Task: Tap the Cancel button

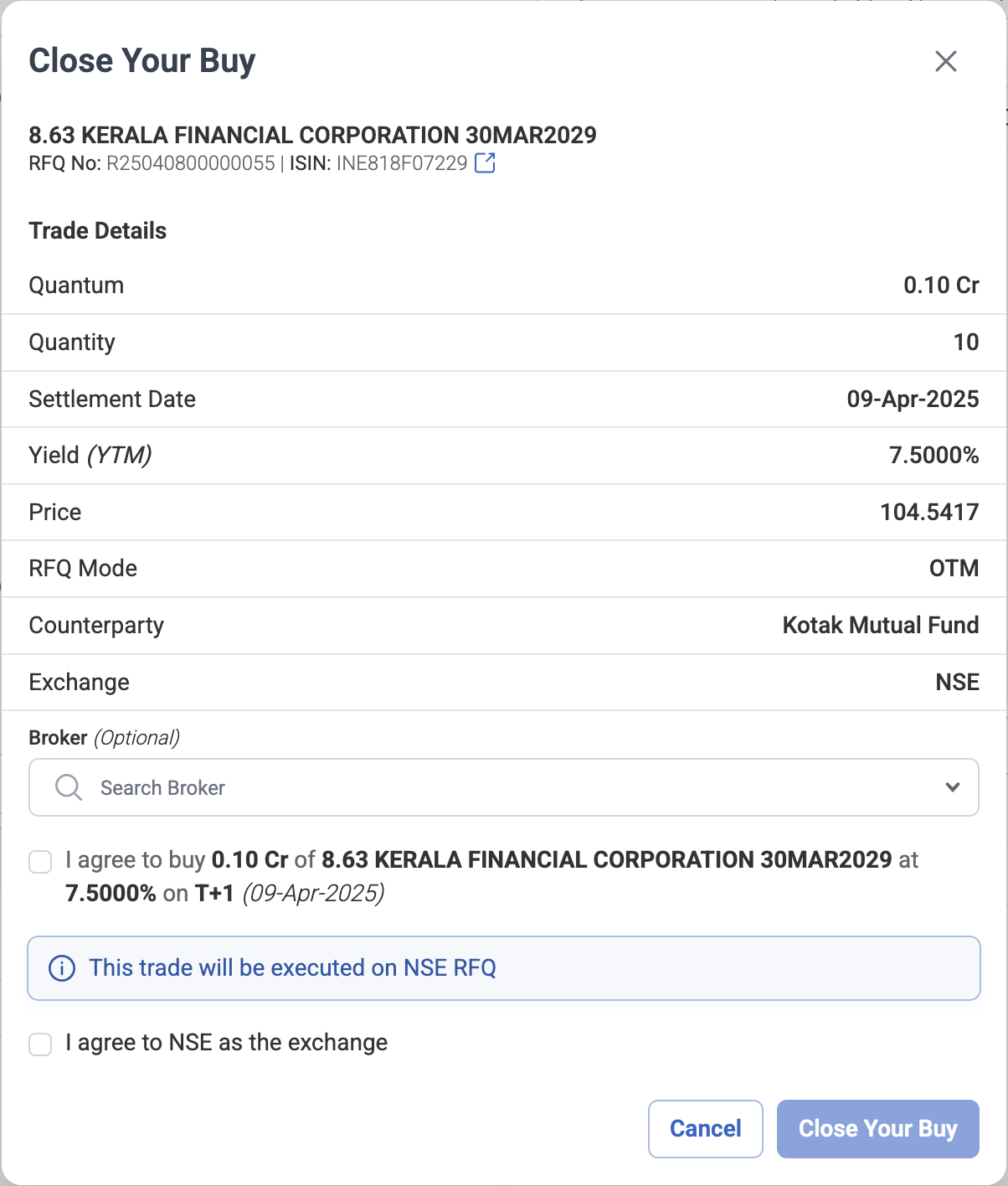Action: coord(705,1129)
